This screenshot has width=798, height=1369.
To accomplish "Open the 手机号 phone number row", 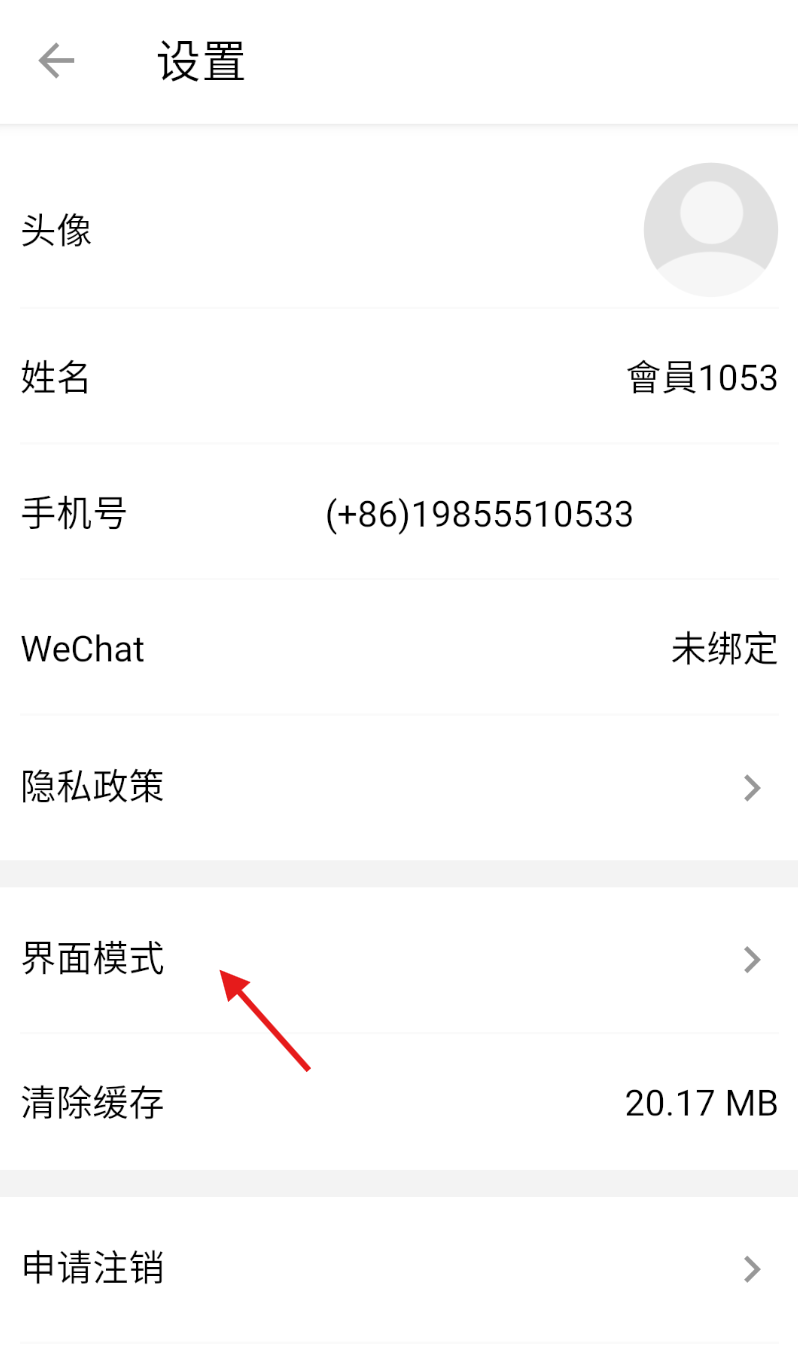I will [400, 514].
